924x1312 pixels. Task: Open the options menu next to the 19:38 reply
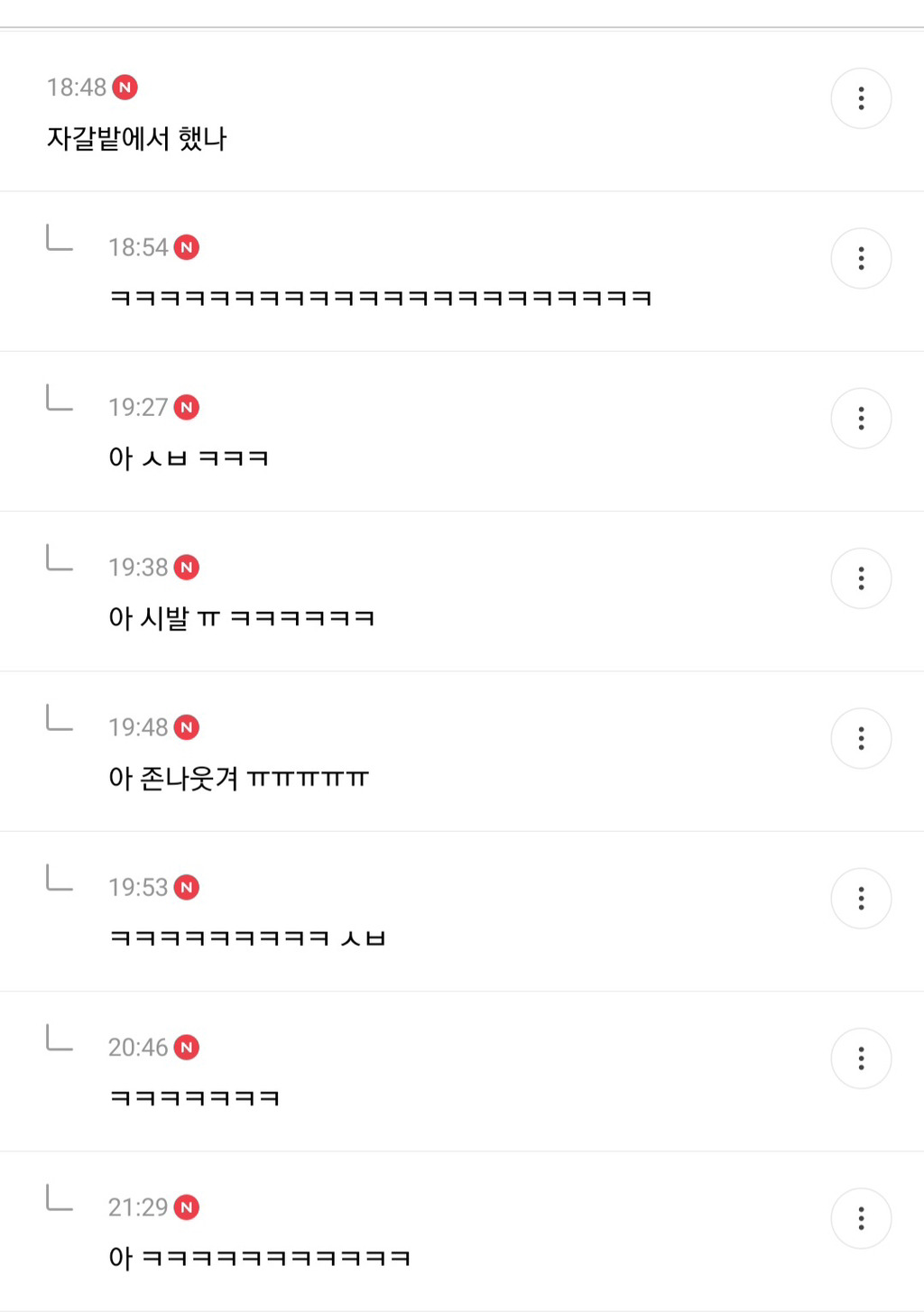(x=860, y=578)
